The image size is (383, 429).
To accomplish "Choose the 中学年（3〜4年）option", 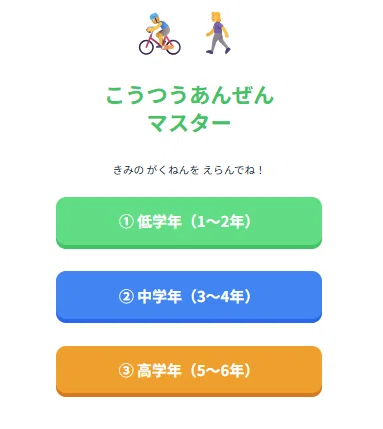I will point(189,297).
